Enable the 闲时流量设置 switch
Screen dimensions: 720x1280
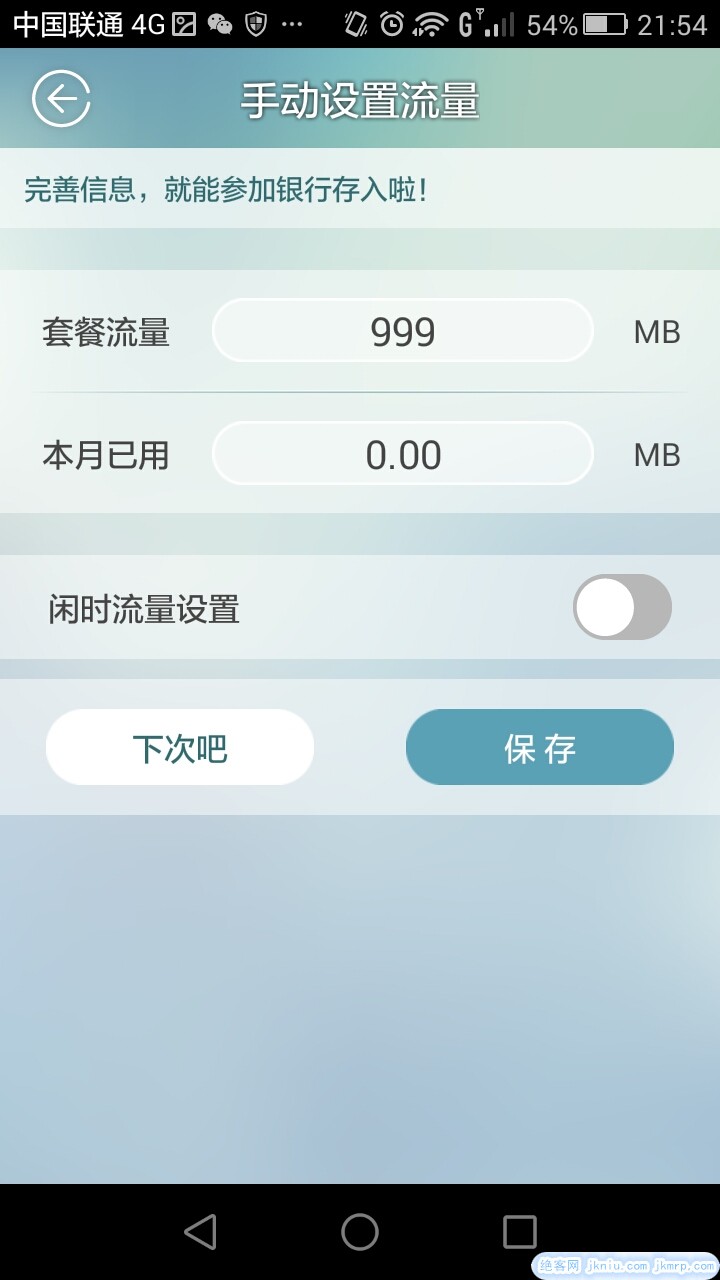click(x=621, y=607)
